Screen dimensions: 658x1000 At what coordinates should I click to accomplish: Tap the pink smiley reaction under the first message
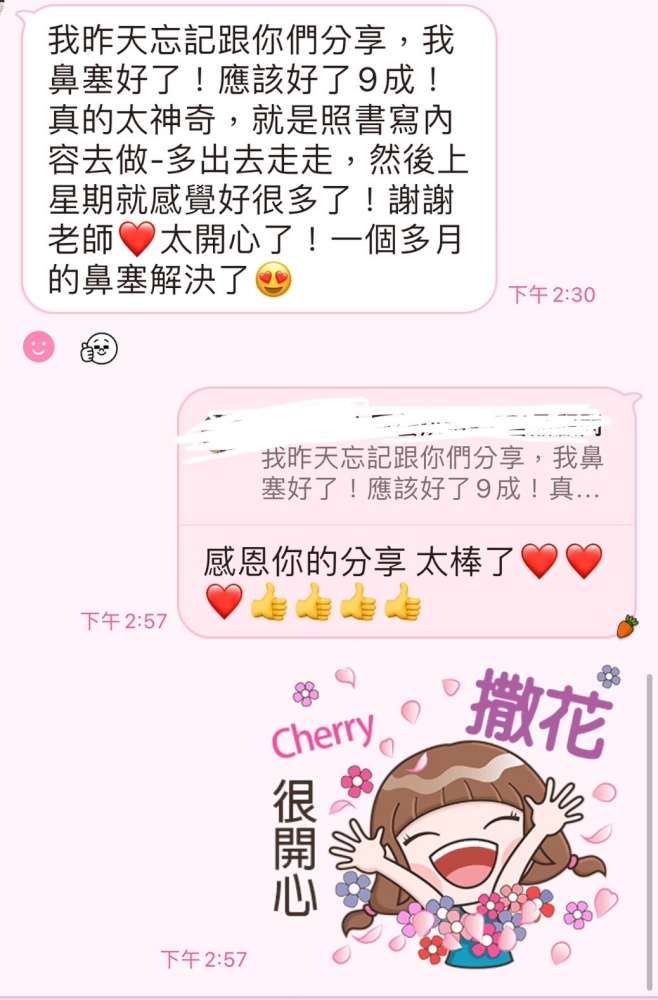tap(39, 347)
